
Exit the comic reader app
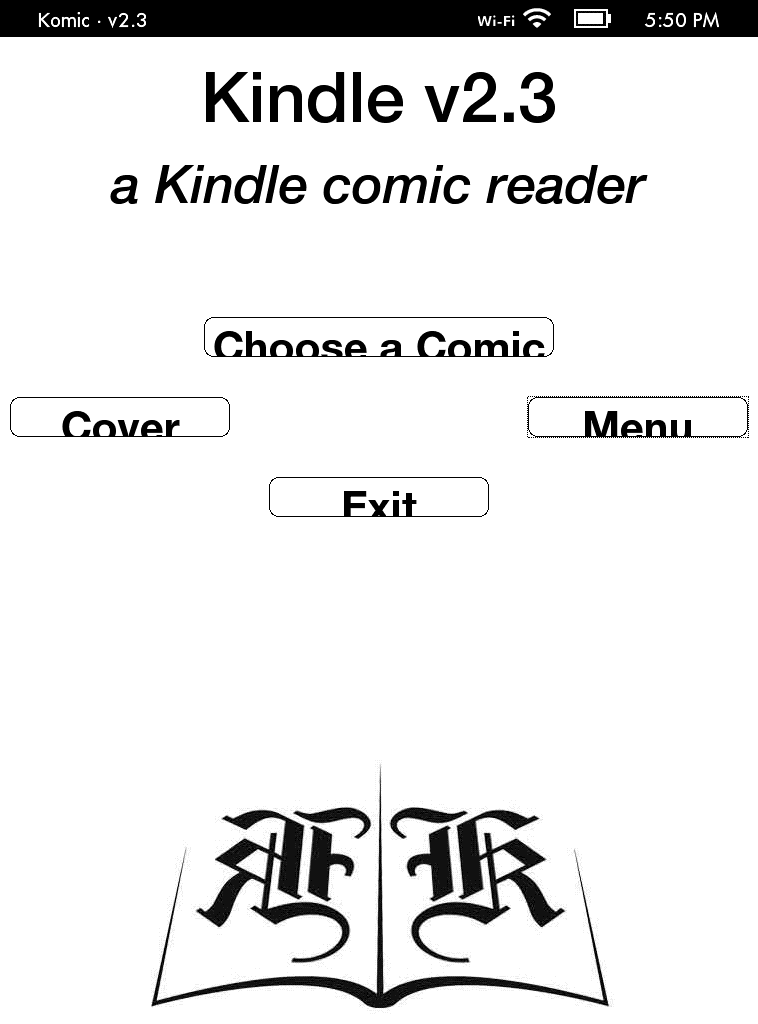[378, 498]
